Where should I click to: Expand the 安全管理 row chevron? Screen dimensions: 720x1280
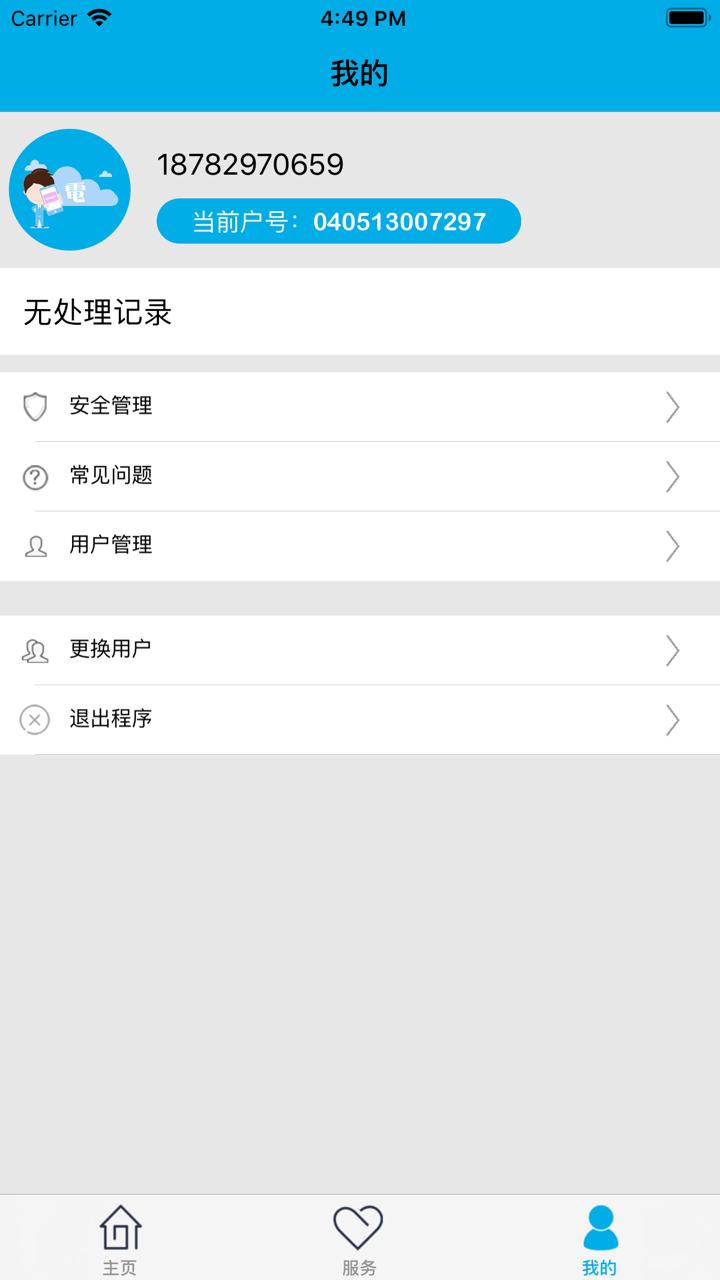672,406
